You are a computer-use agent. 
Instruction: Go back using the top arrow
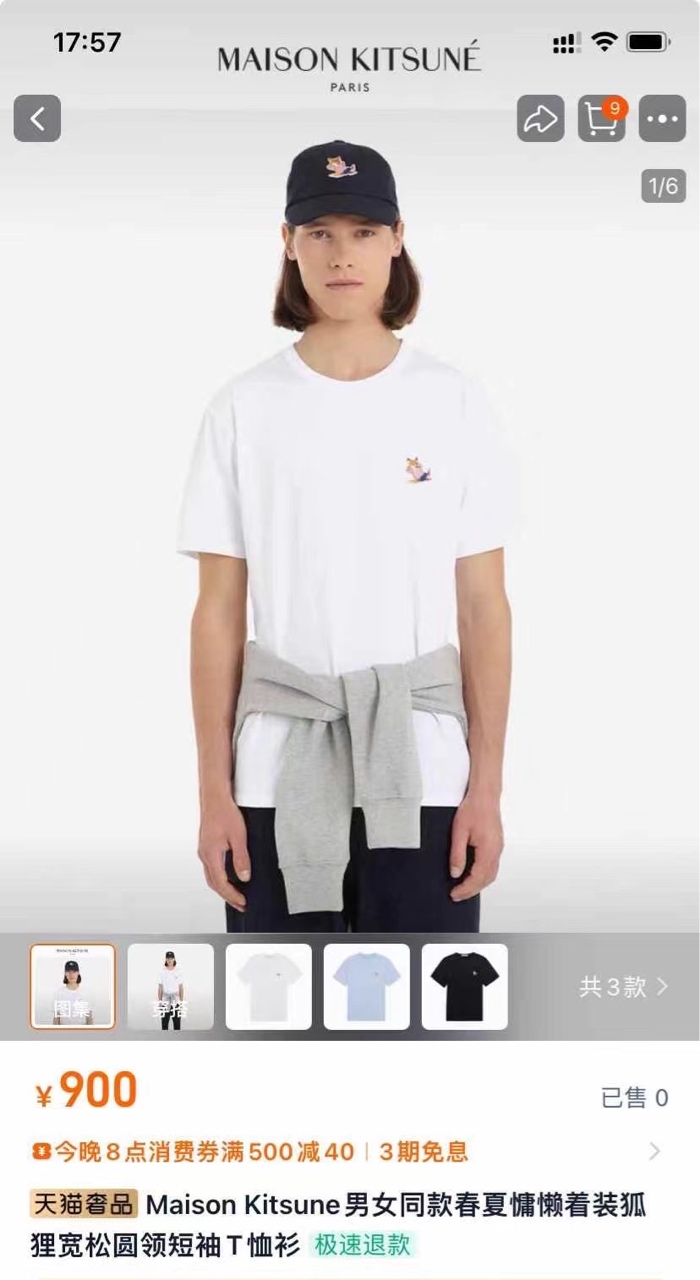(x=37, y=118)
